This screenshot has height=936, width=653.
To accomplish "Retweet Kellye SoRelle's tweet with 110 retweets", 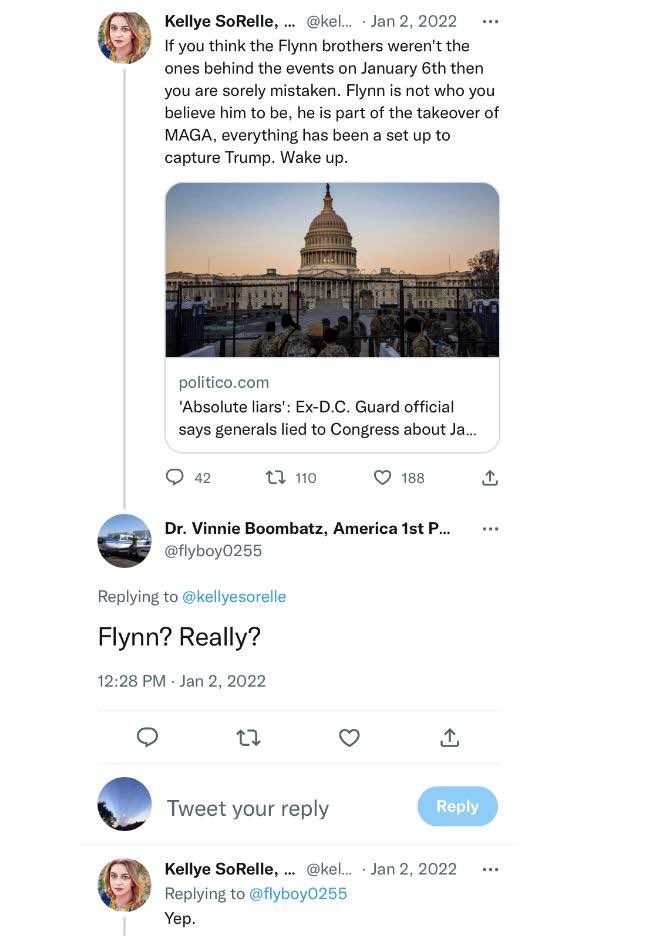I will click(x=275, y=478).
